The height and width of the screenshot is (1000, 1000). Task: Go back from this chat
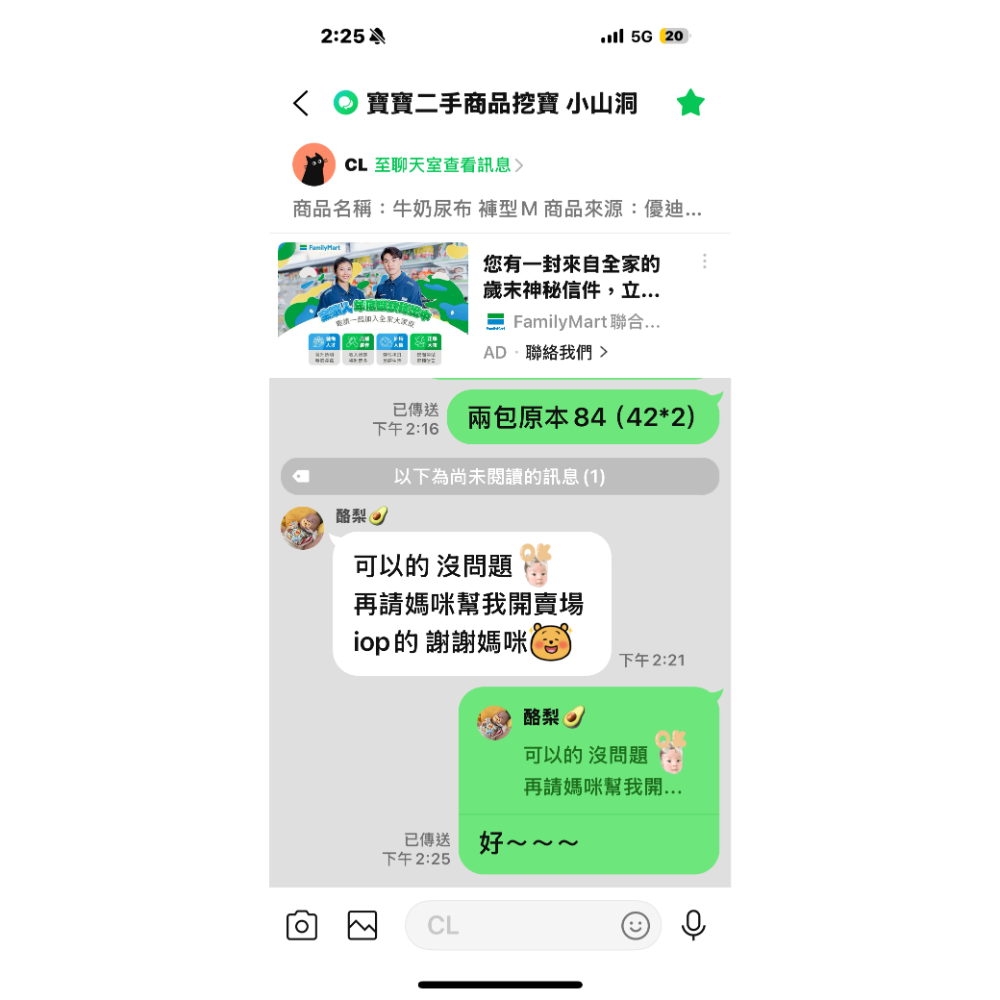301,103
